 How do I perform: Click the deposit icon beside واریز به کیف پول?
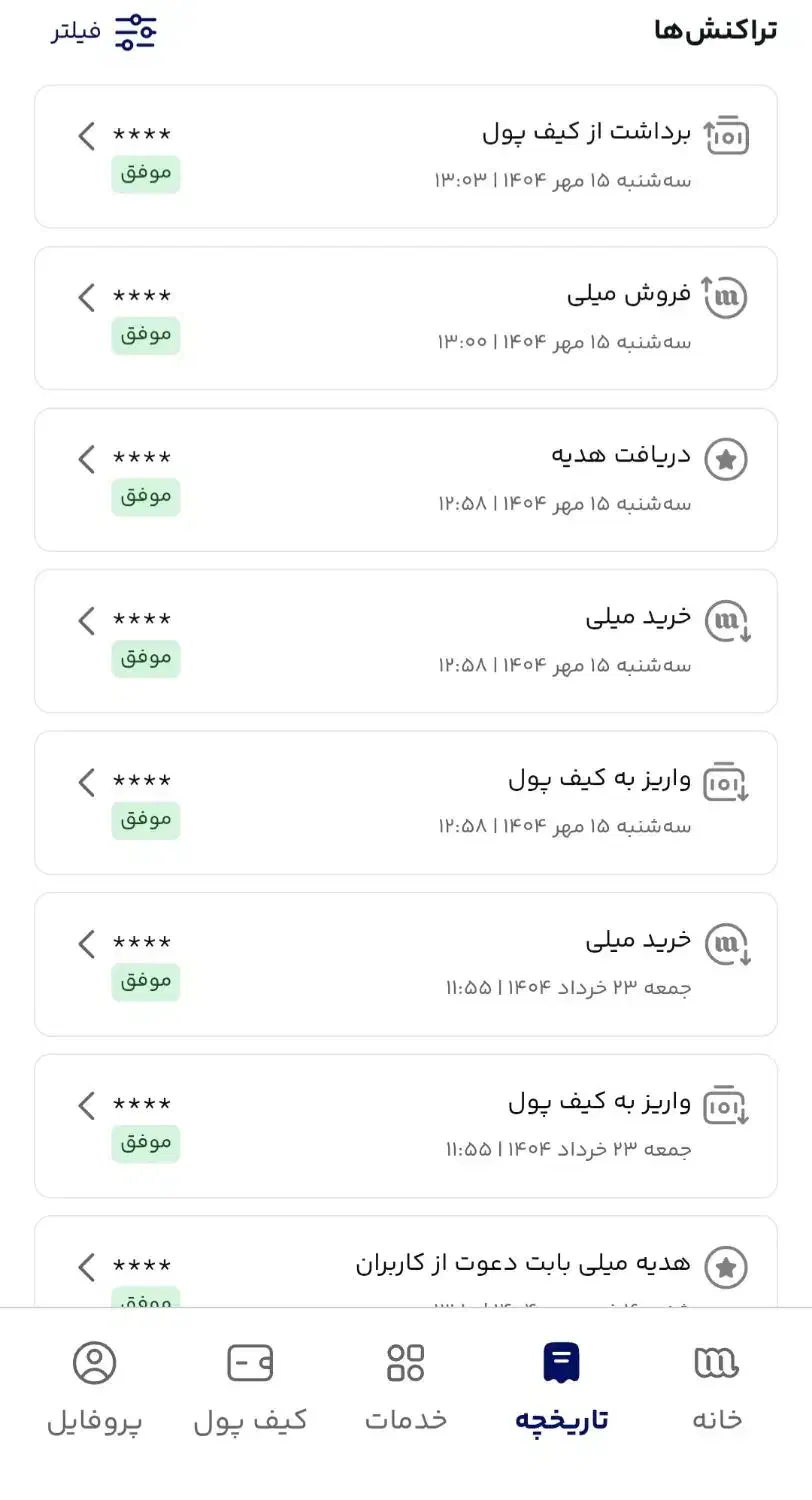click(727, 781)
